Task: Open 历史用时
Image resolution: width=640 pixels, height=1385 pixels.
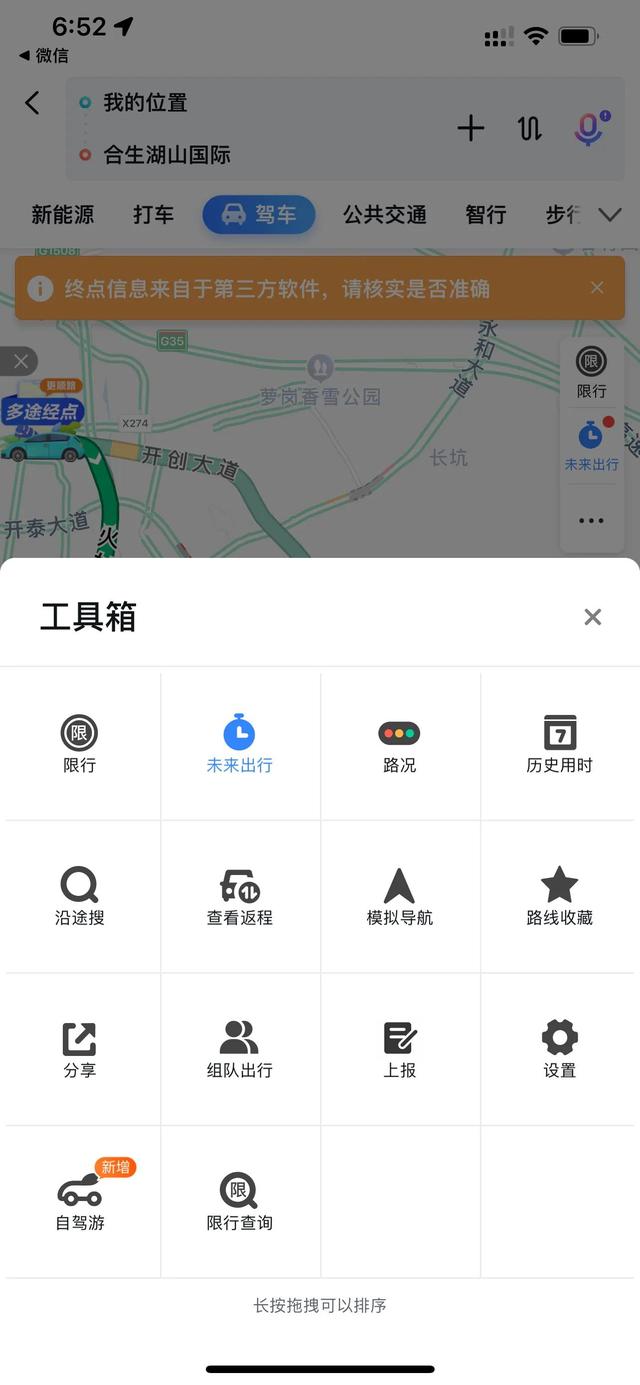Action: pos(559,745)
